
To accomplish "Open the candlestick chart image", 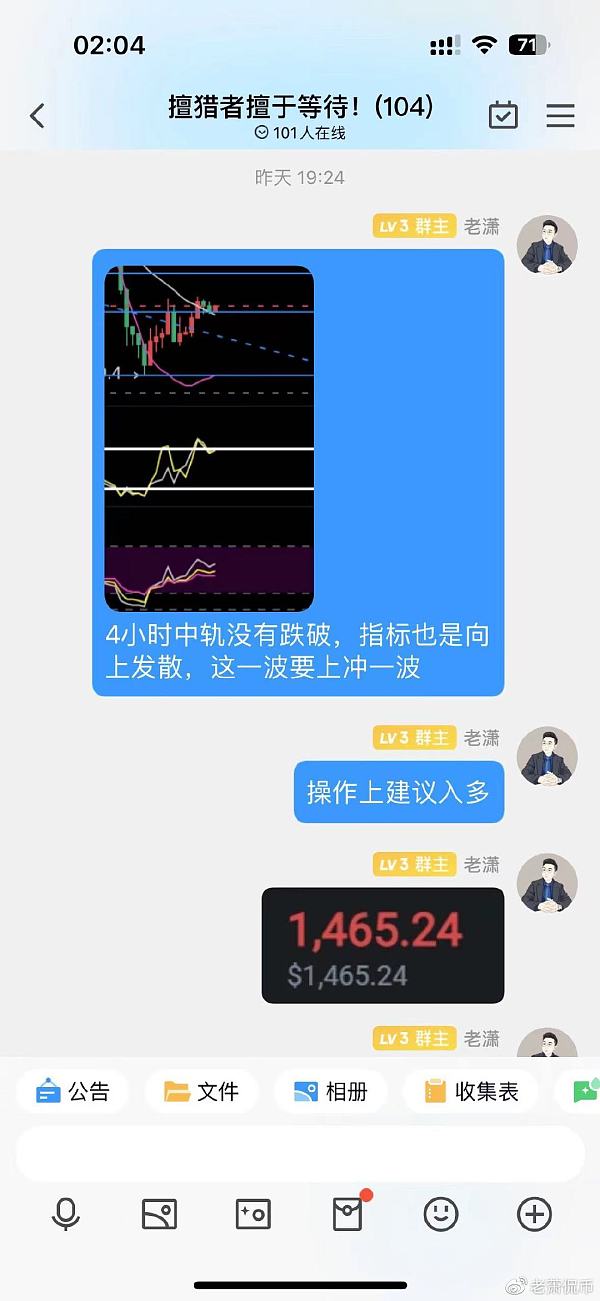I will (209, 438).
